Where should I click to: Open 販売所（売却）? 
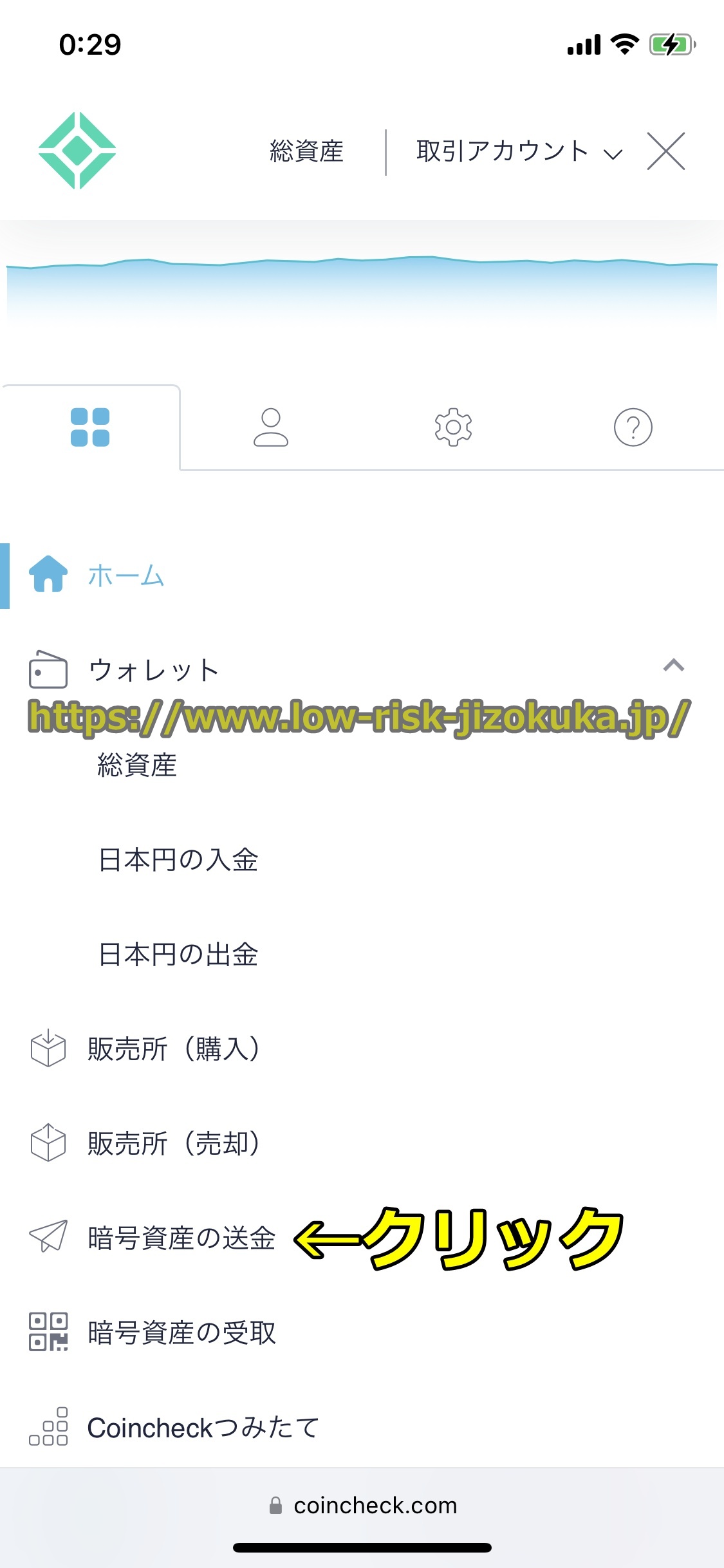[174, 1144]
